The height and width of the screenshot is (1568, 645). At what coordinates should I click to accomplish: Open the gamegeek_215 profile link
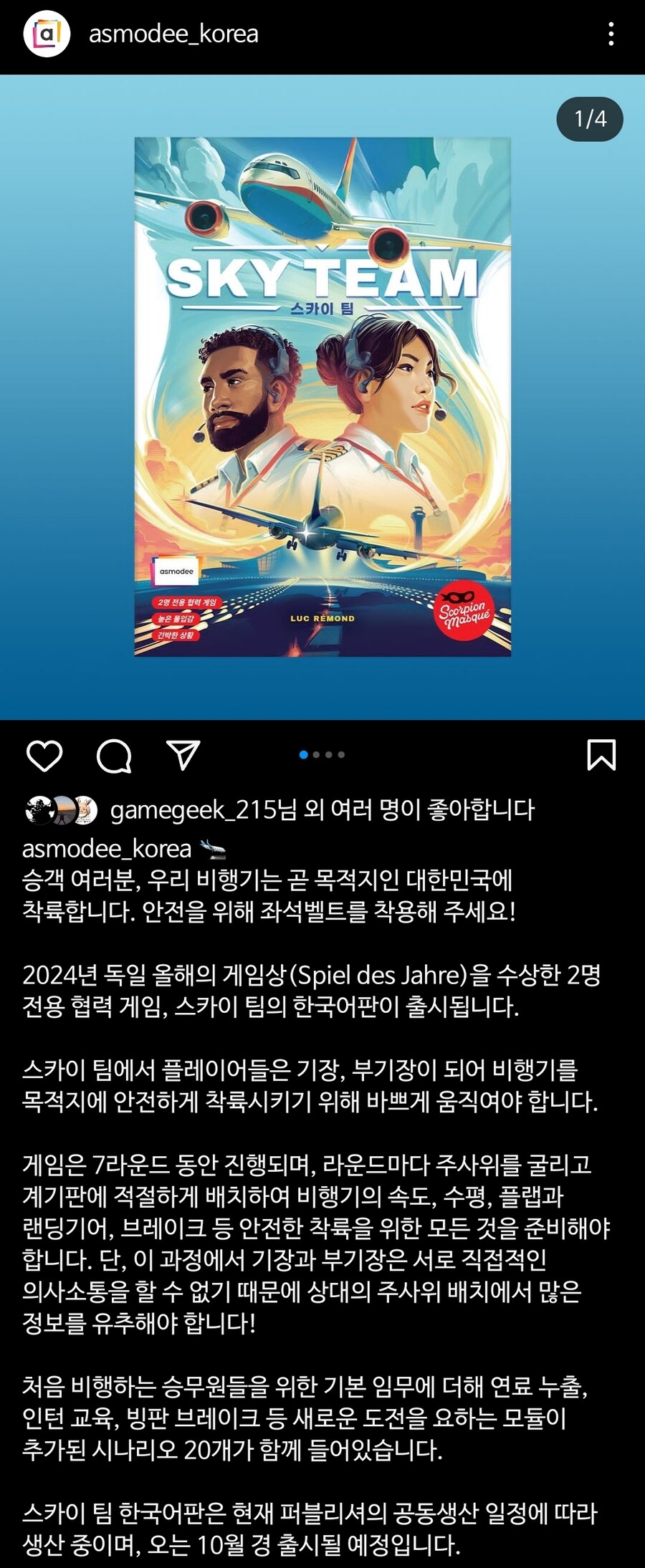[178, 810]
